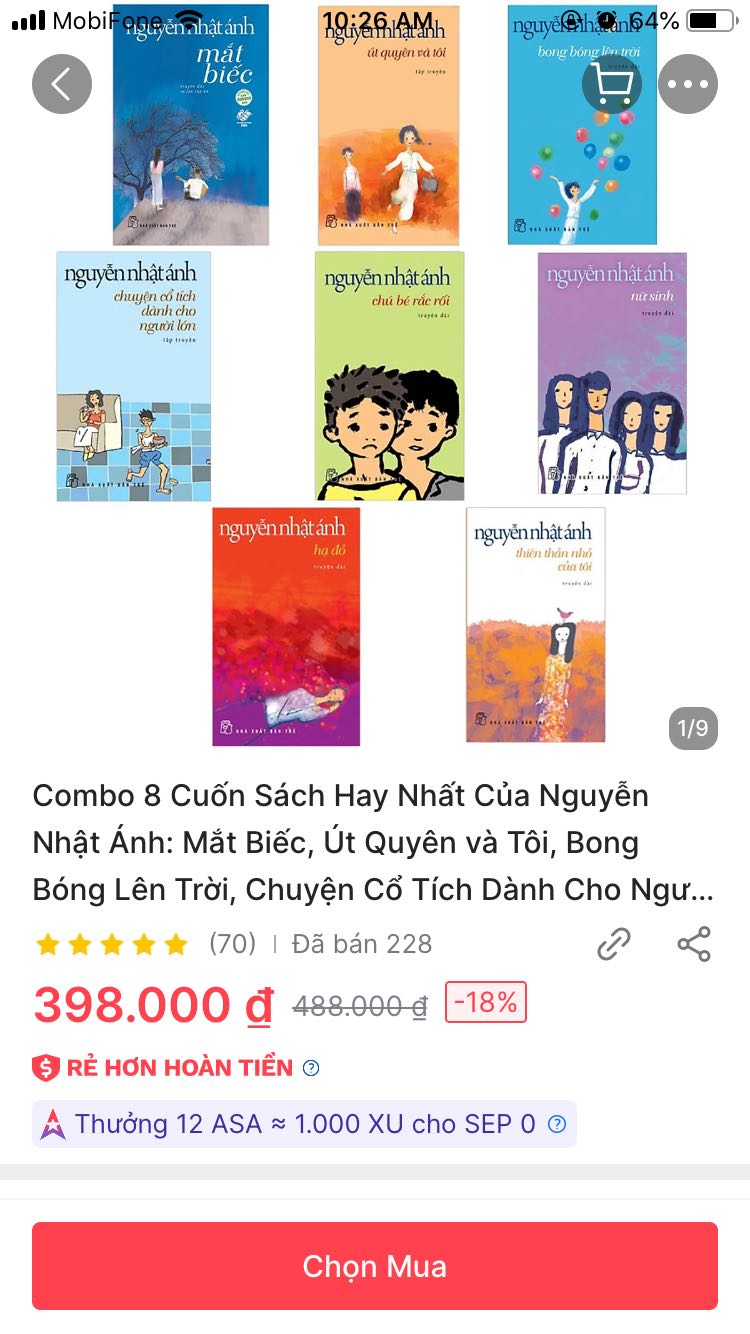Open the help icon next to RẺ HƠN HOÀN TIỀN
750x1334 pixels.
tap(310, 1068)
